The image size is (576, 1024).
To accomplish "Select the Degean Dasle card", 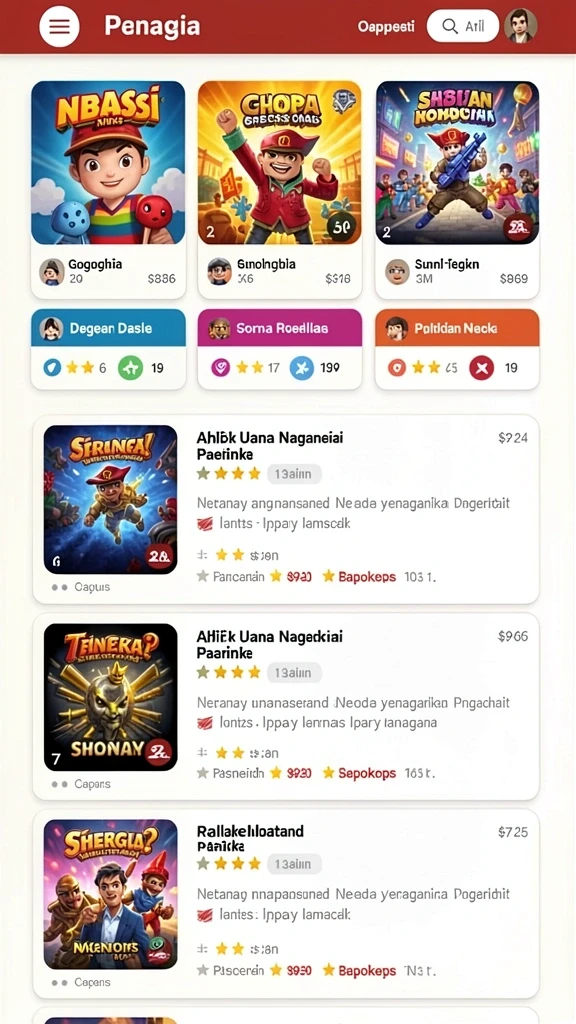I will pyautogui.click(x=108, y=349).
